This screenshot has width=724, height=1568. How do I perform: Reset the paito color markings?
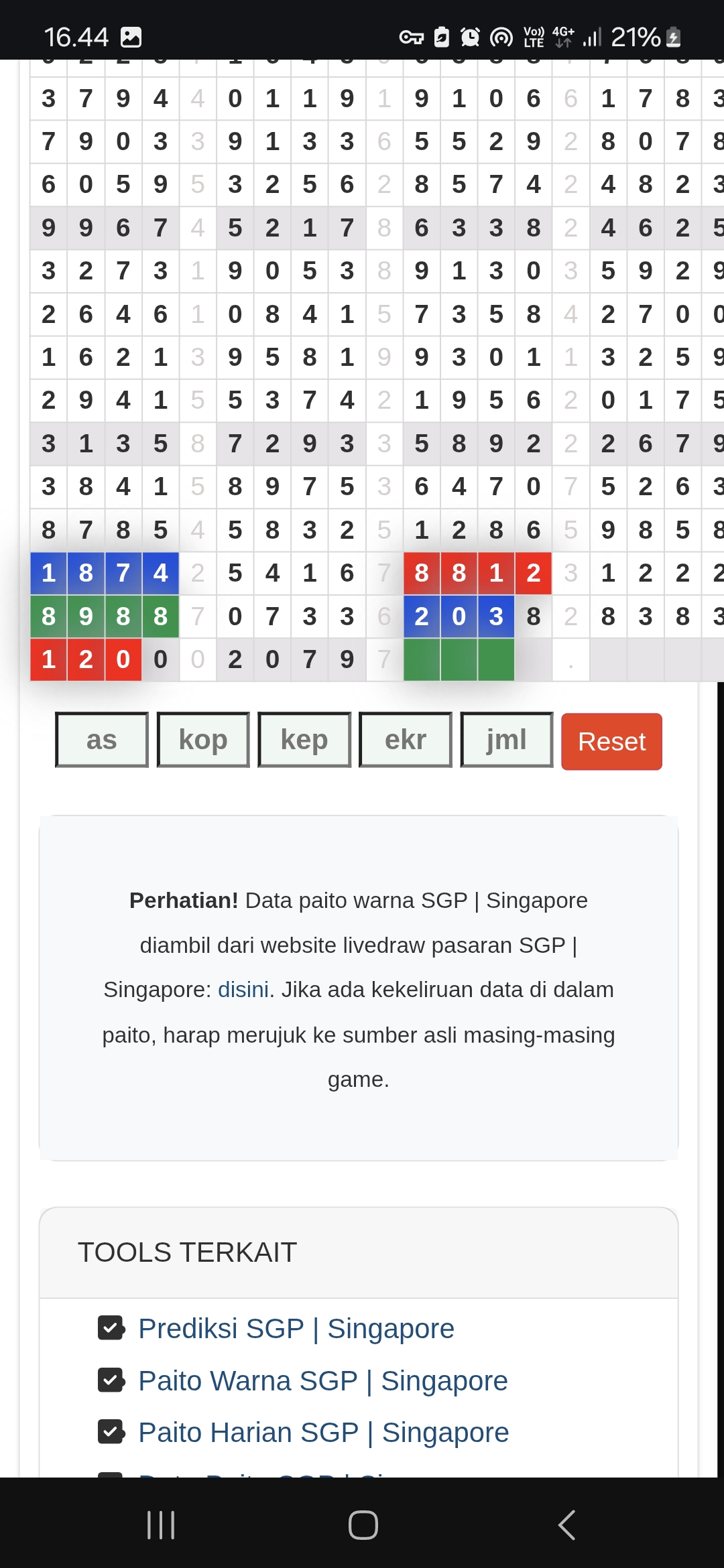pyautogui.click(x=611, y=742)
